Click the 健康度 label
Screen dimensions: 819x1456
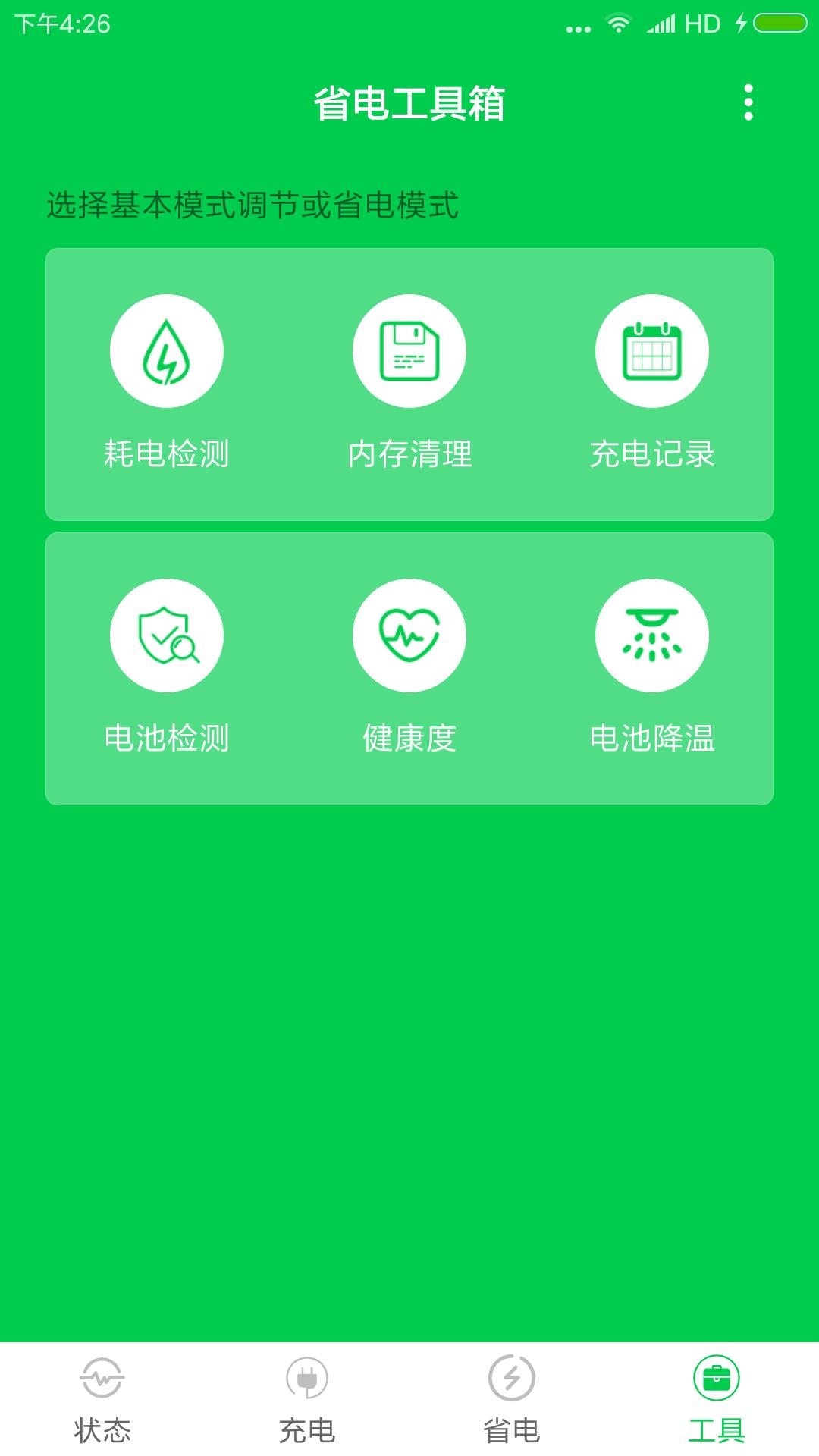tap(409, 737)
